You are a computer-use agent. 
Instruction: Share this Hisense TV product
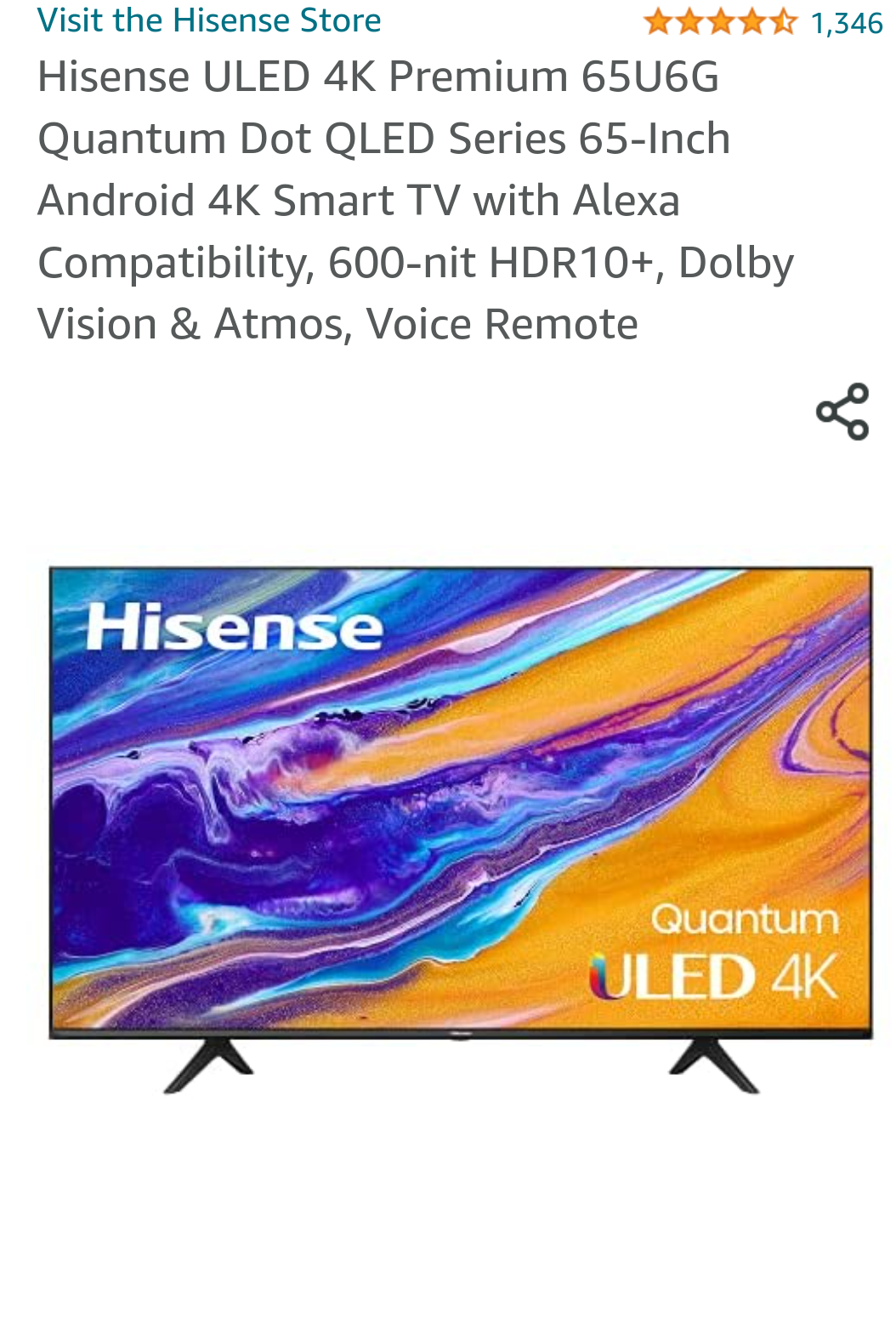tap(842, 412)
